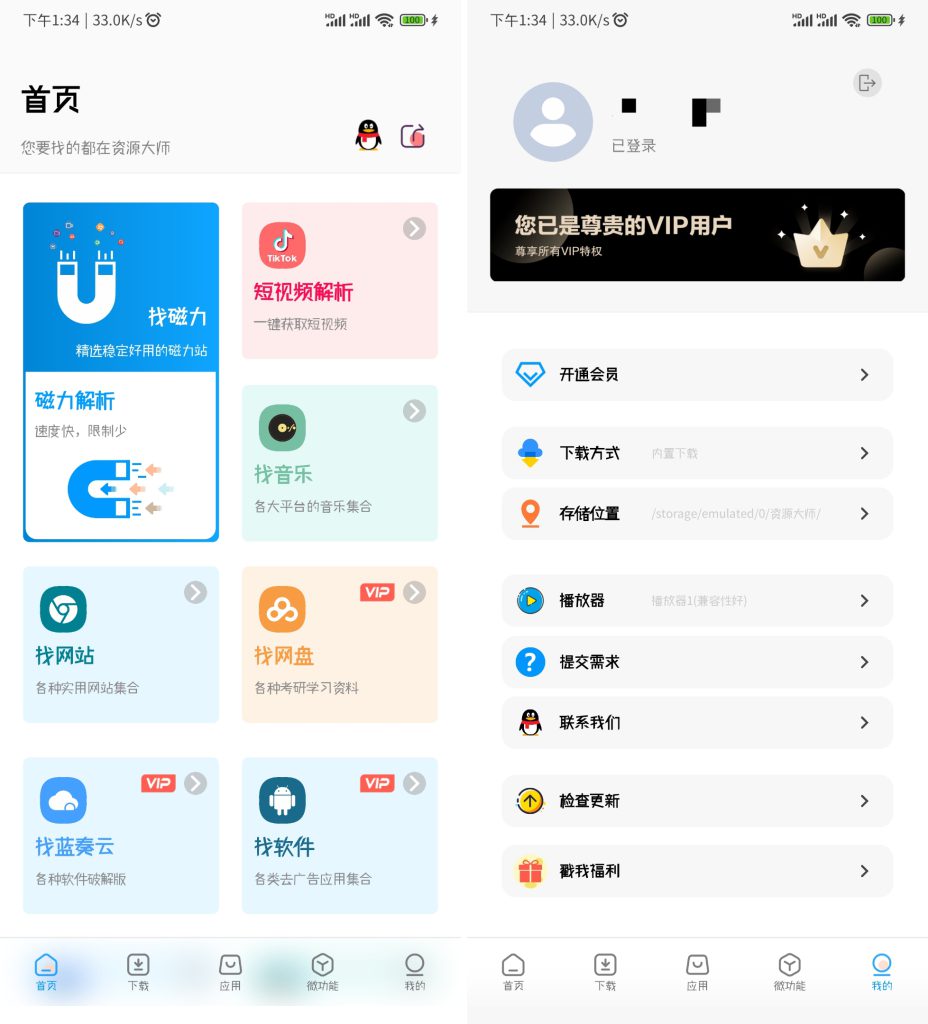The width and height of the screenshot is (928, 1024).
Task: Open the 找网站 websites card
Action: (x=121, y=644)
